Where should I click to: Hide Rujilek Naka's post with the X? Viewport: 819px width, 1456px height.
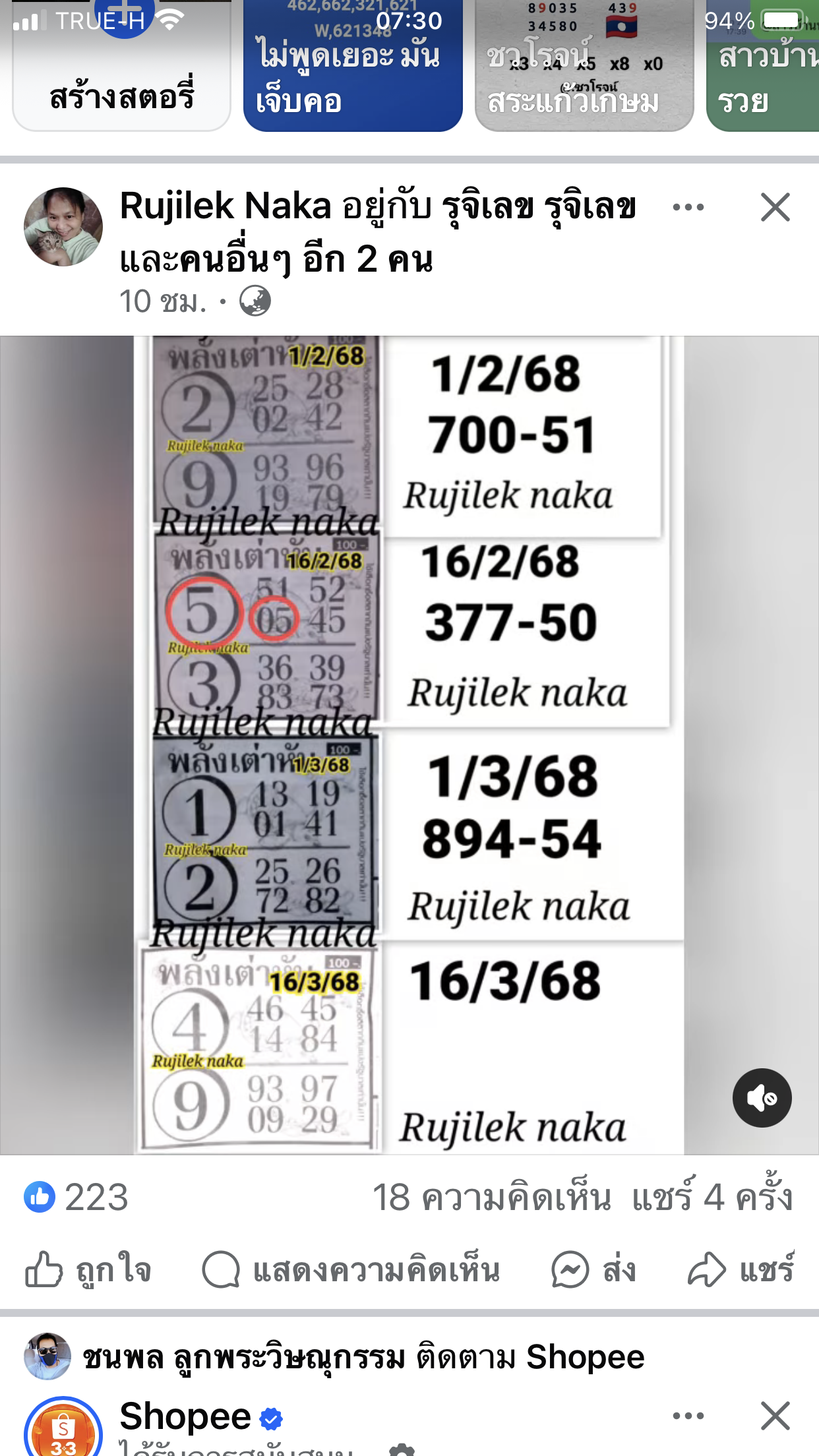(775, 208)
